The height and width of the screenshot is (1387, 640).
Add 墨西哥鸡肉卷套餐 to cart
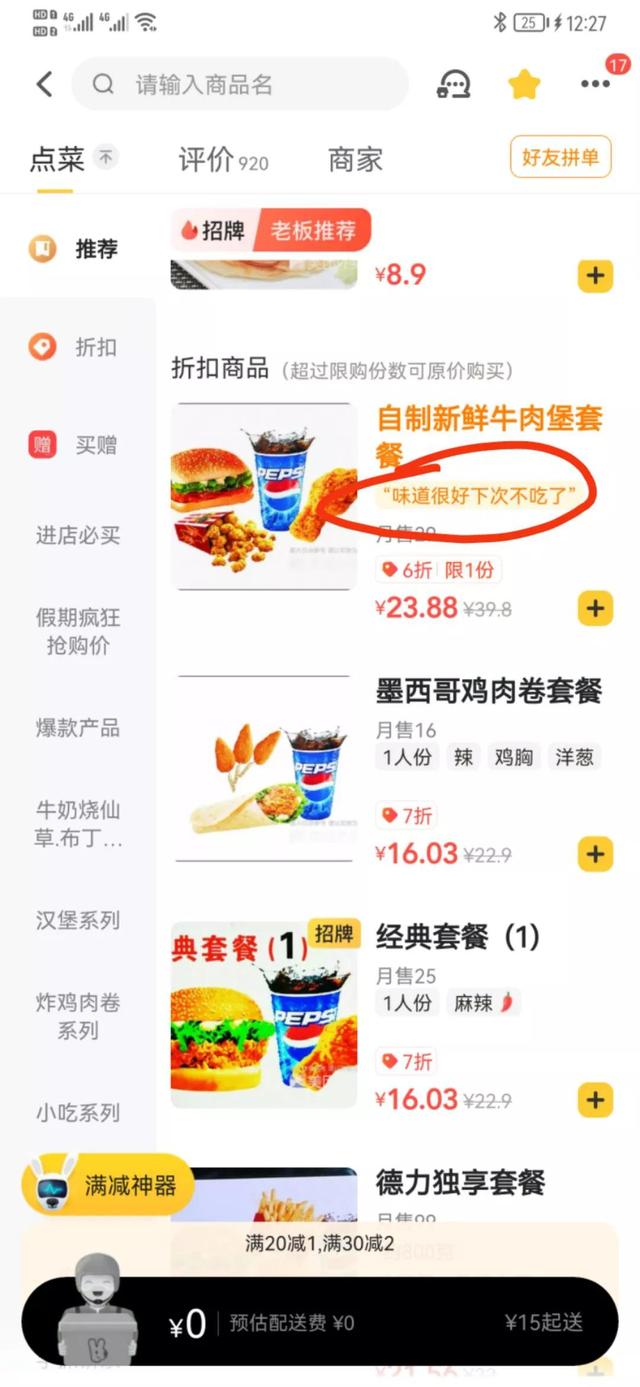pos(595,854)
